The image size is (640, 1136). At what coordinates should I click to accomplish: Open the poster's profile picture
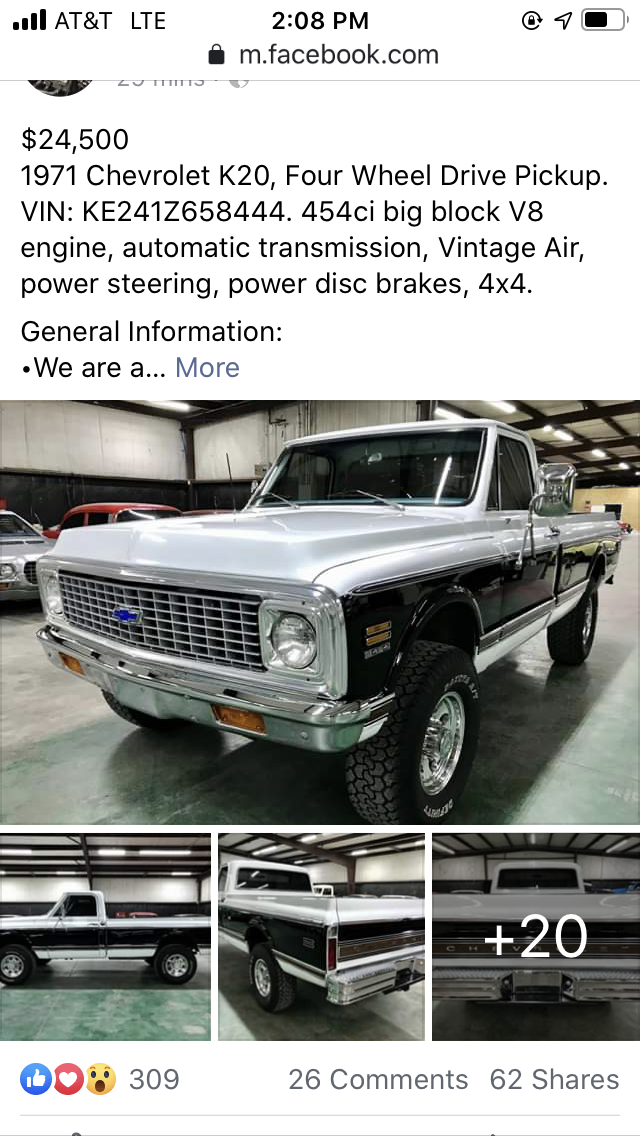[x=60, y=84]
